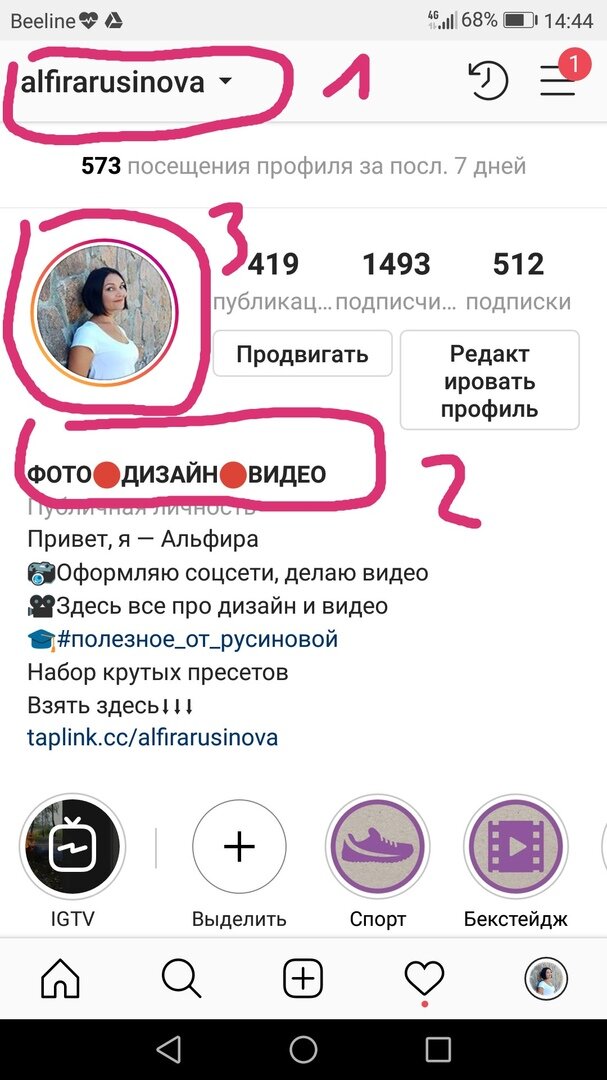Viewport: 607px width, 1080px height.
Task: Create a new post with plus tab
Action: point(303,978)
